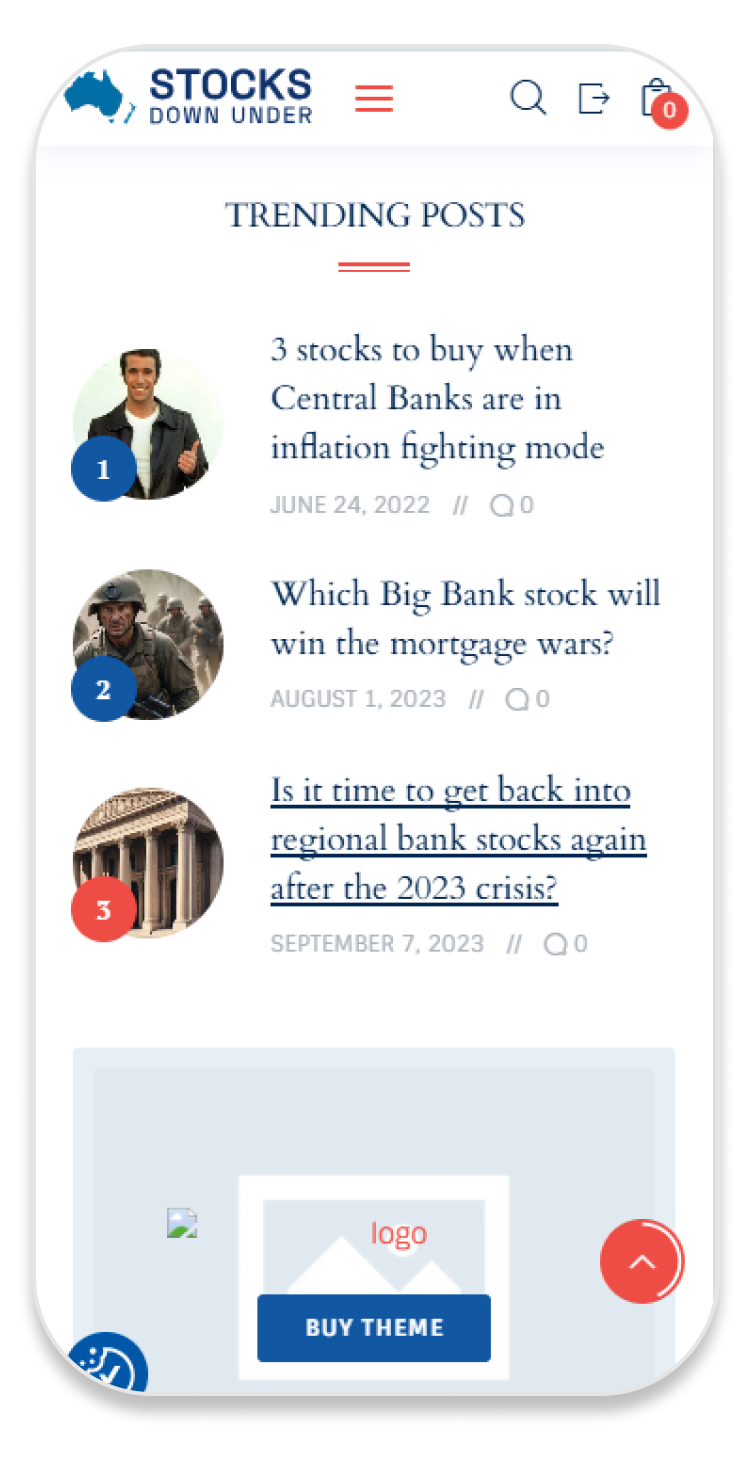Open the thumbnail of trending post 1

pyautogui.click(x=148, y=423)
